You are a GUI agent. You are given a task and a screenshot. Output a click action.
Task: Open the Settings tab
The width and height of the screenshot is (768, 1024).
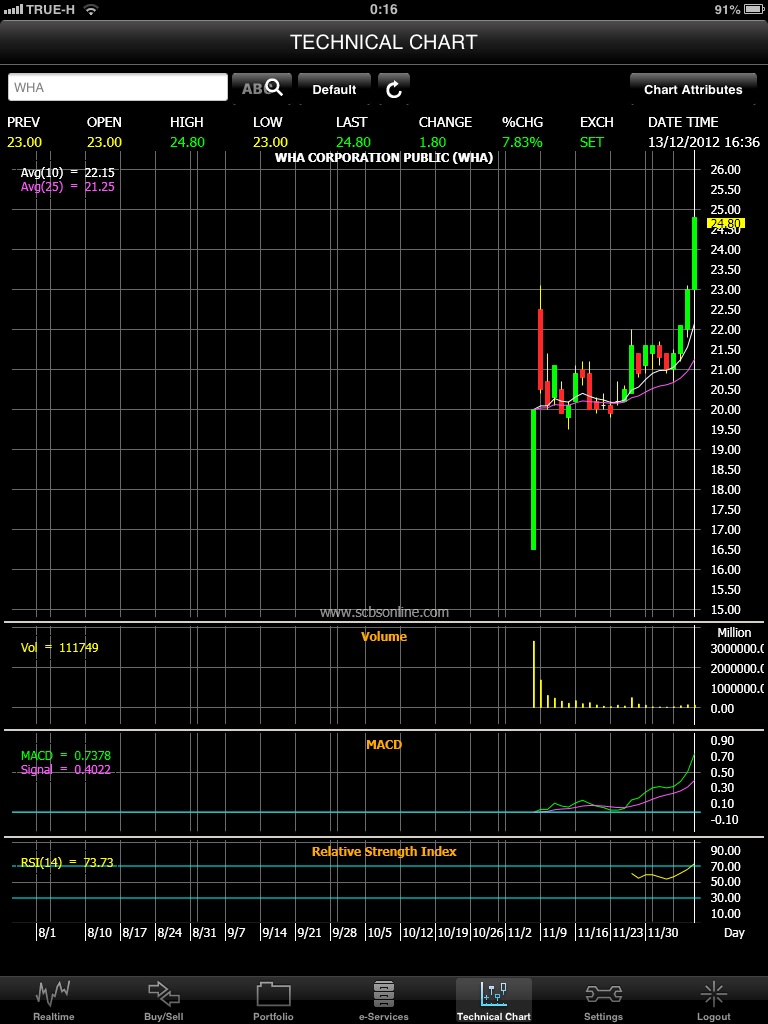(603, 999)
